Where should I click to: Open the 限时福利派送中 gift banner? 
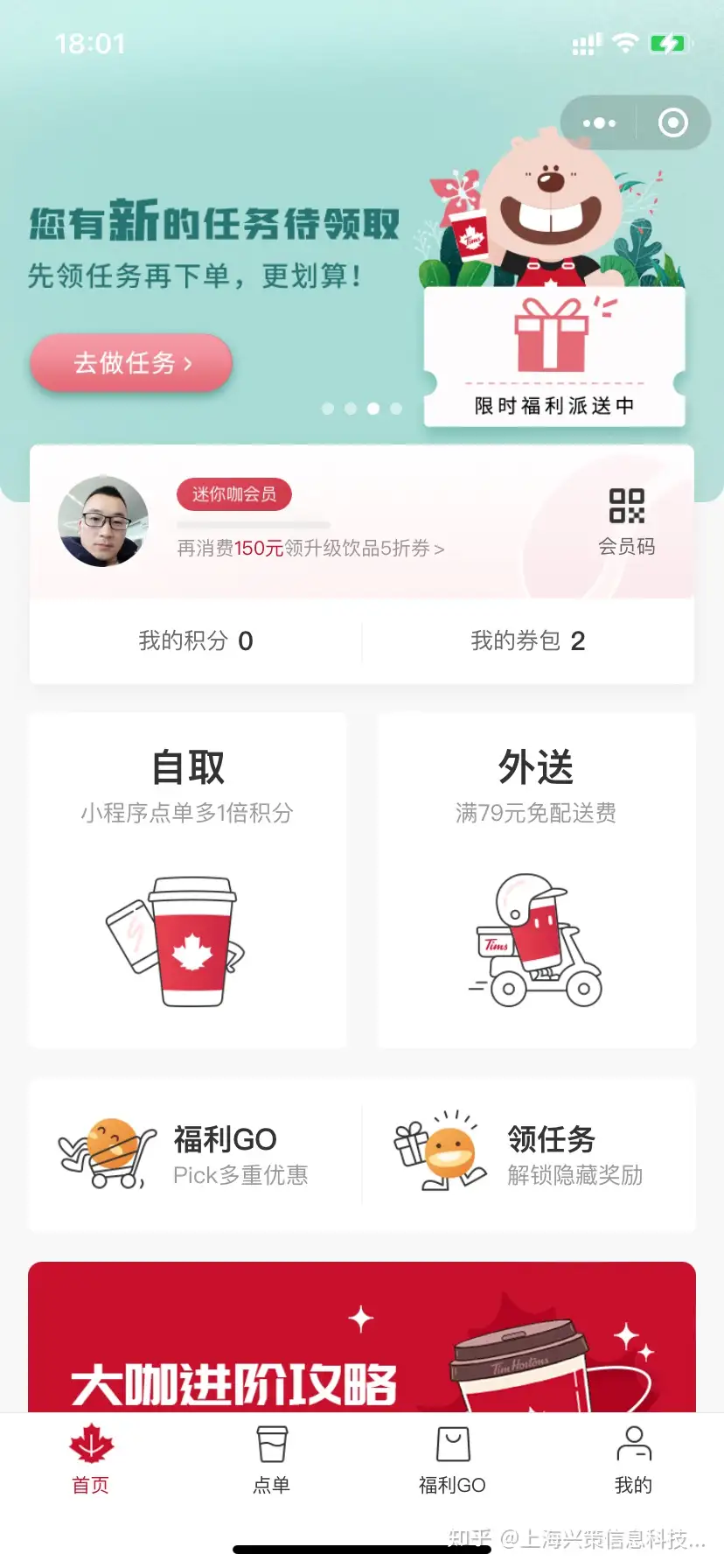(x=554, y=359)
